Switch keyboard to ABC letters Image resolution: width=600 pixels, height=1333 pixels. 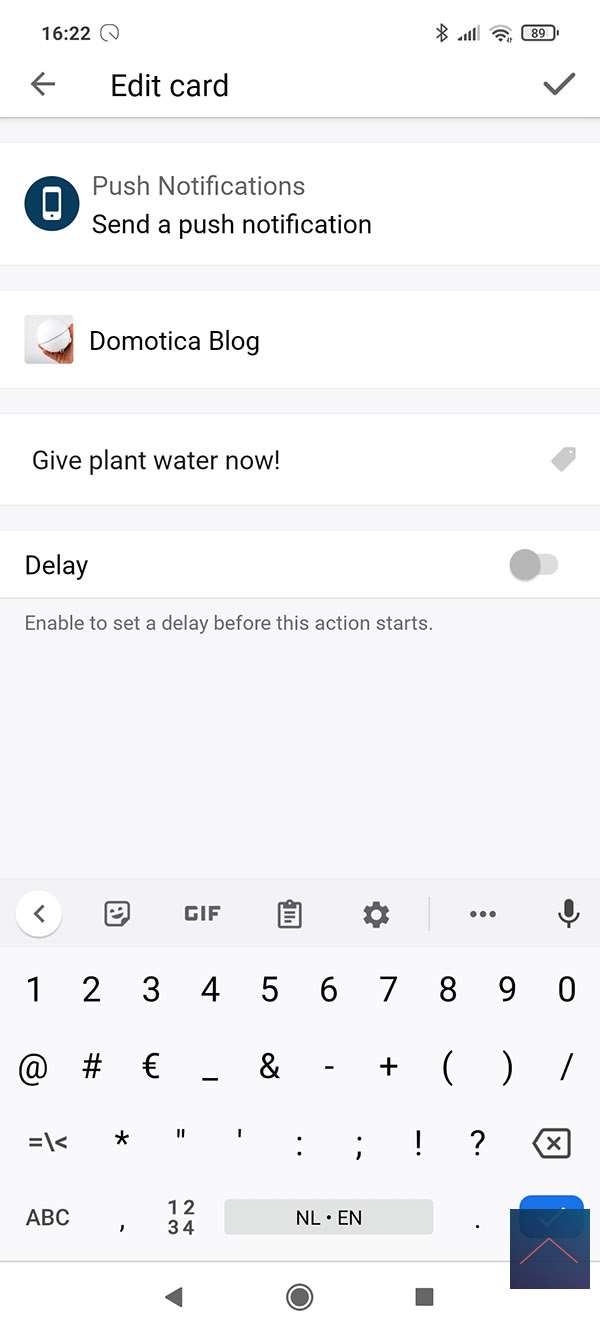coord(48,1217)
